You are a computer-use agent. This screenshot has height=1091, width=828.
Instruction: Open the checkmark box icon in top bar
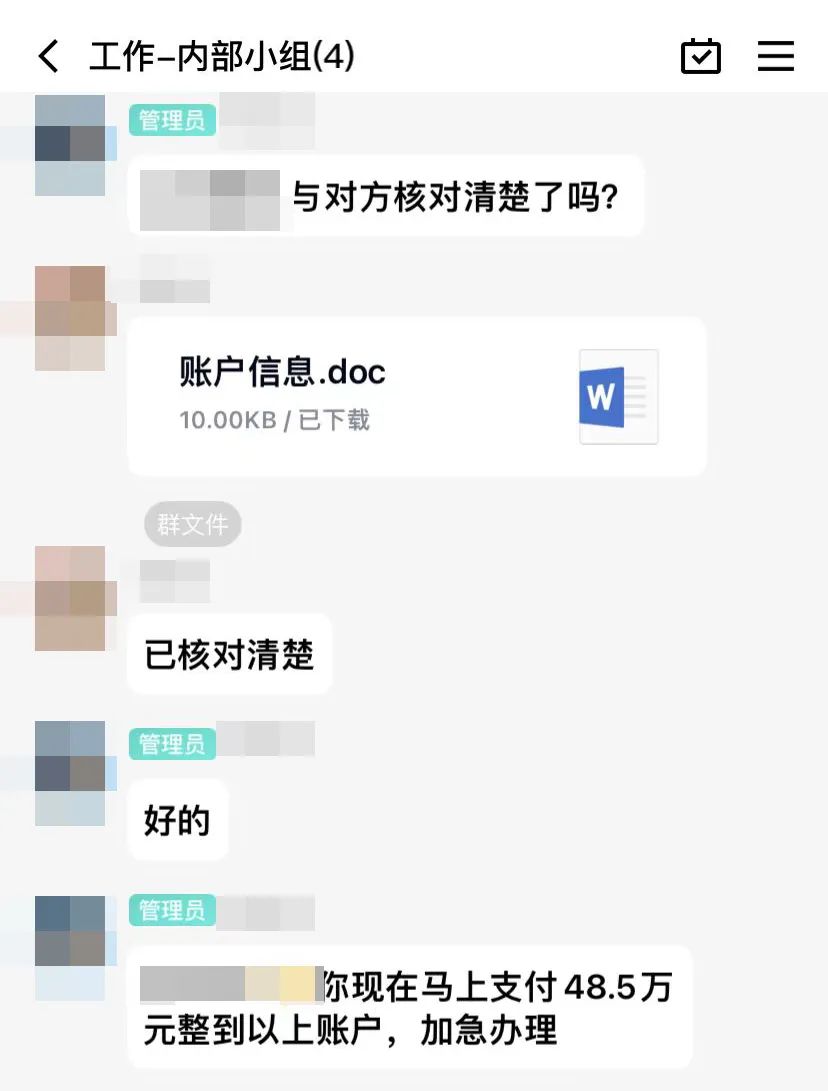(701, 57)
